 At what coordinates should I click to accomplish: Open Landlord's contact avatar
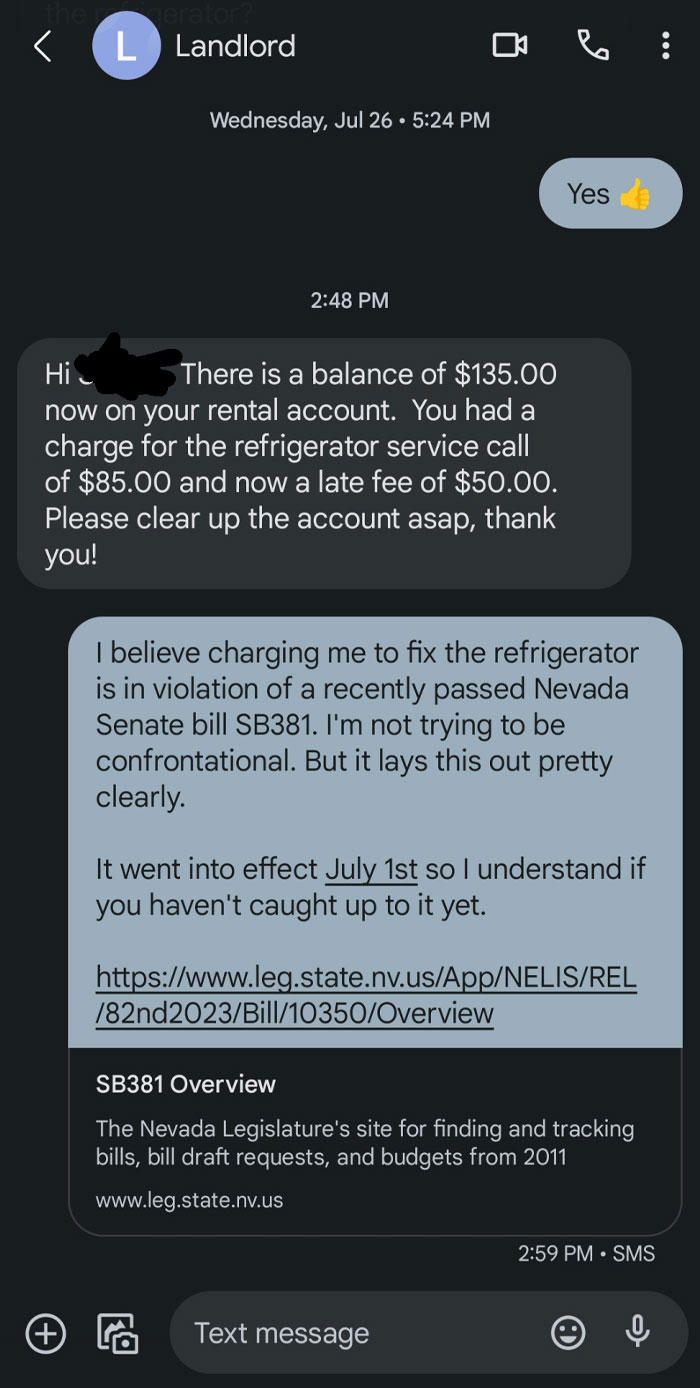[126, 46]
